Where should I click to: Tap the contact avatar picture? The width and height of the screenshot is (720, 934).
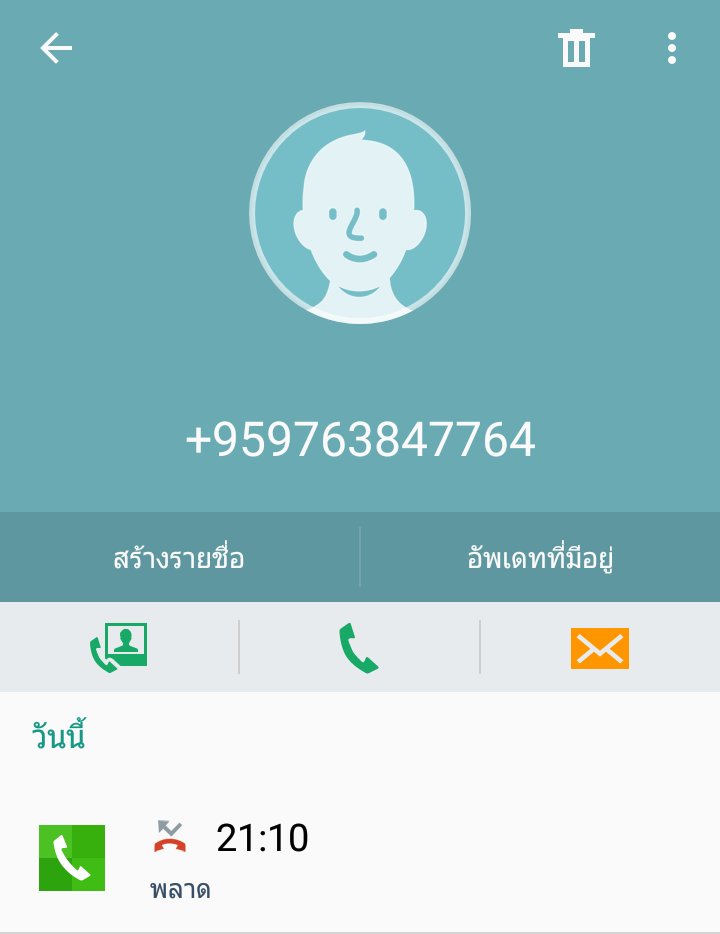(x=360, y=213)
